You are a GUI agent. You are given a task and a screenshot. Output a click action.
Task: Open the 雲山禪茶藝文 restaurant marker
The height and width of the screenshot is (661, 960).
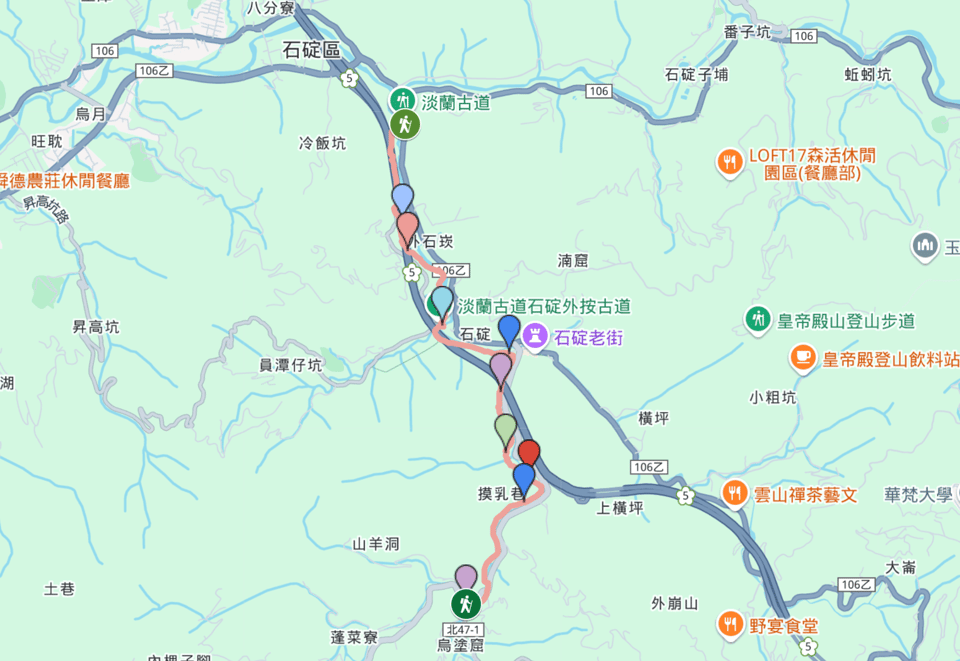pos(734,493)
